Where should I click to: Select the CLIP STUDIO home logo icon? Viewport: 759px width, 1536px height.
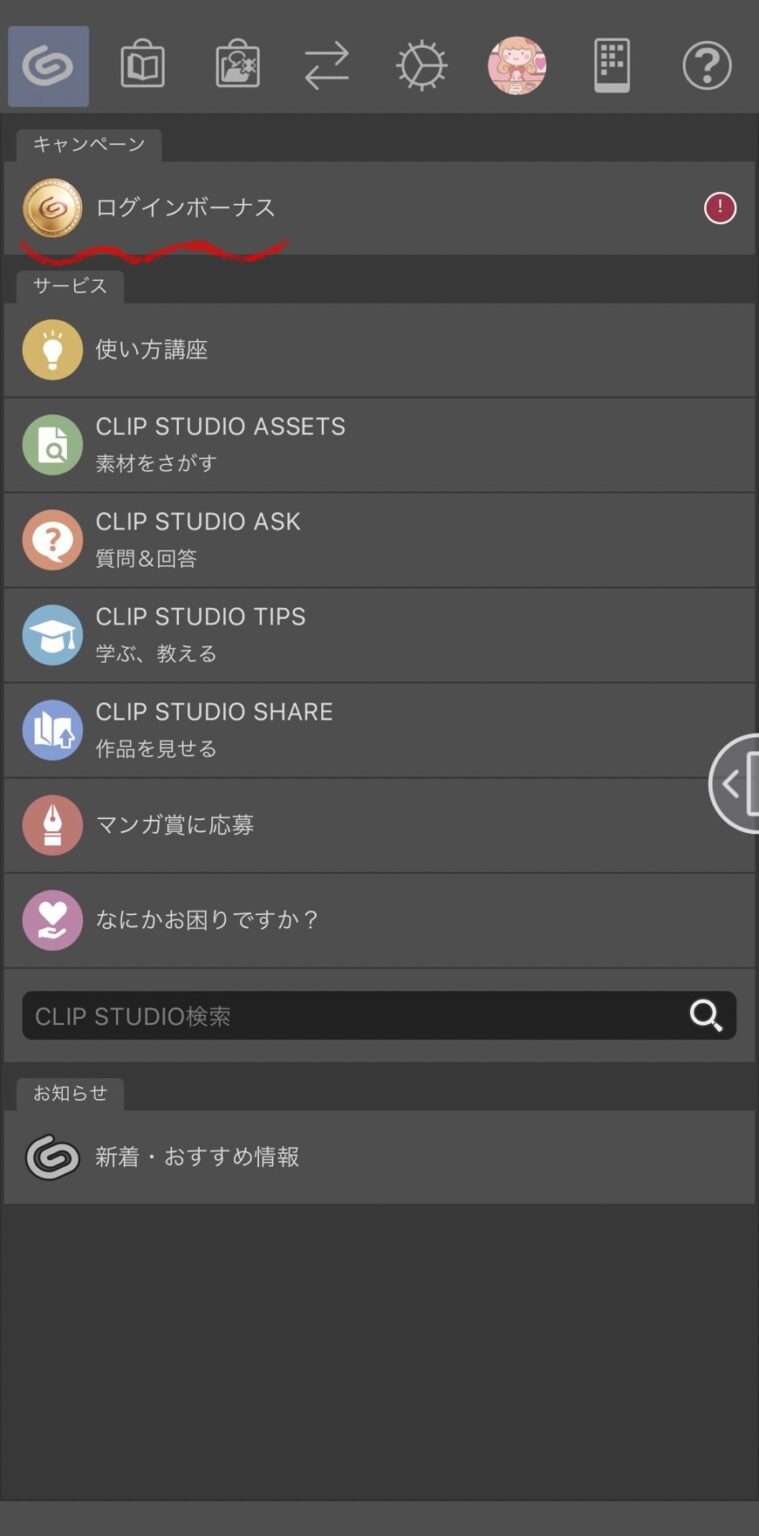(x=48, y=65)
